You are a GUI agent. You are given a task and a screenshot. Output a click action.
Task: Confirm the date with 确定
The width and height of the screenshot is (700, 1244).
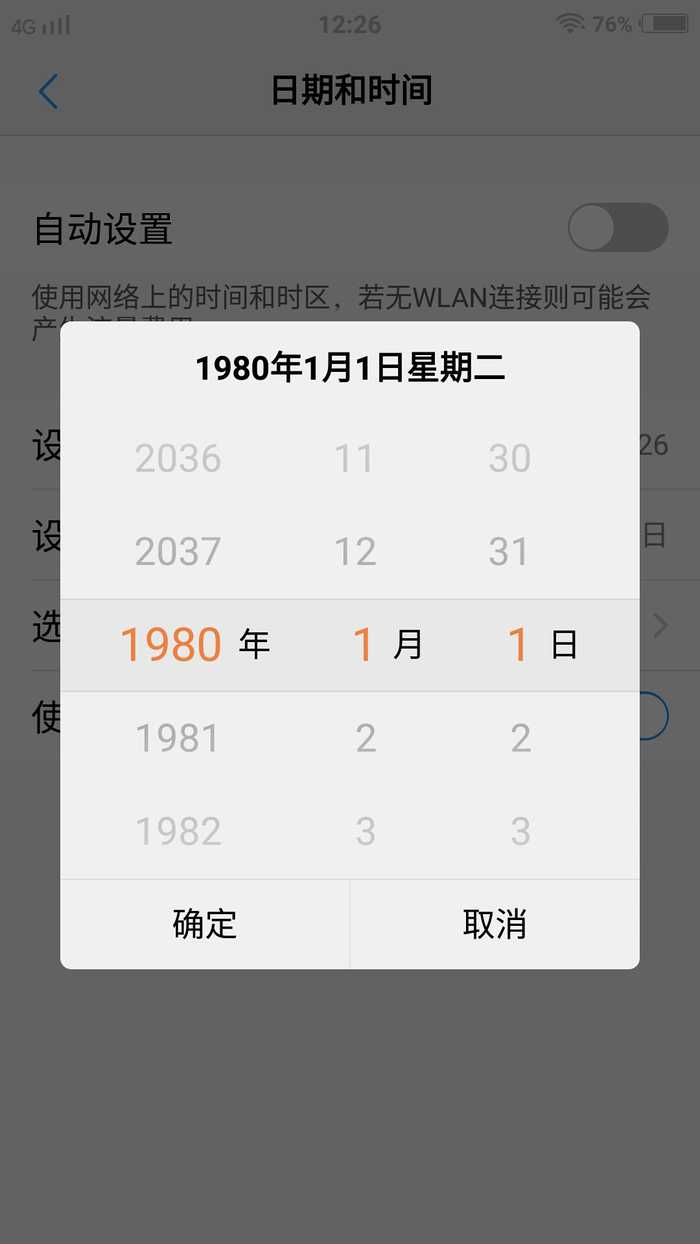coord(205,924)
